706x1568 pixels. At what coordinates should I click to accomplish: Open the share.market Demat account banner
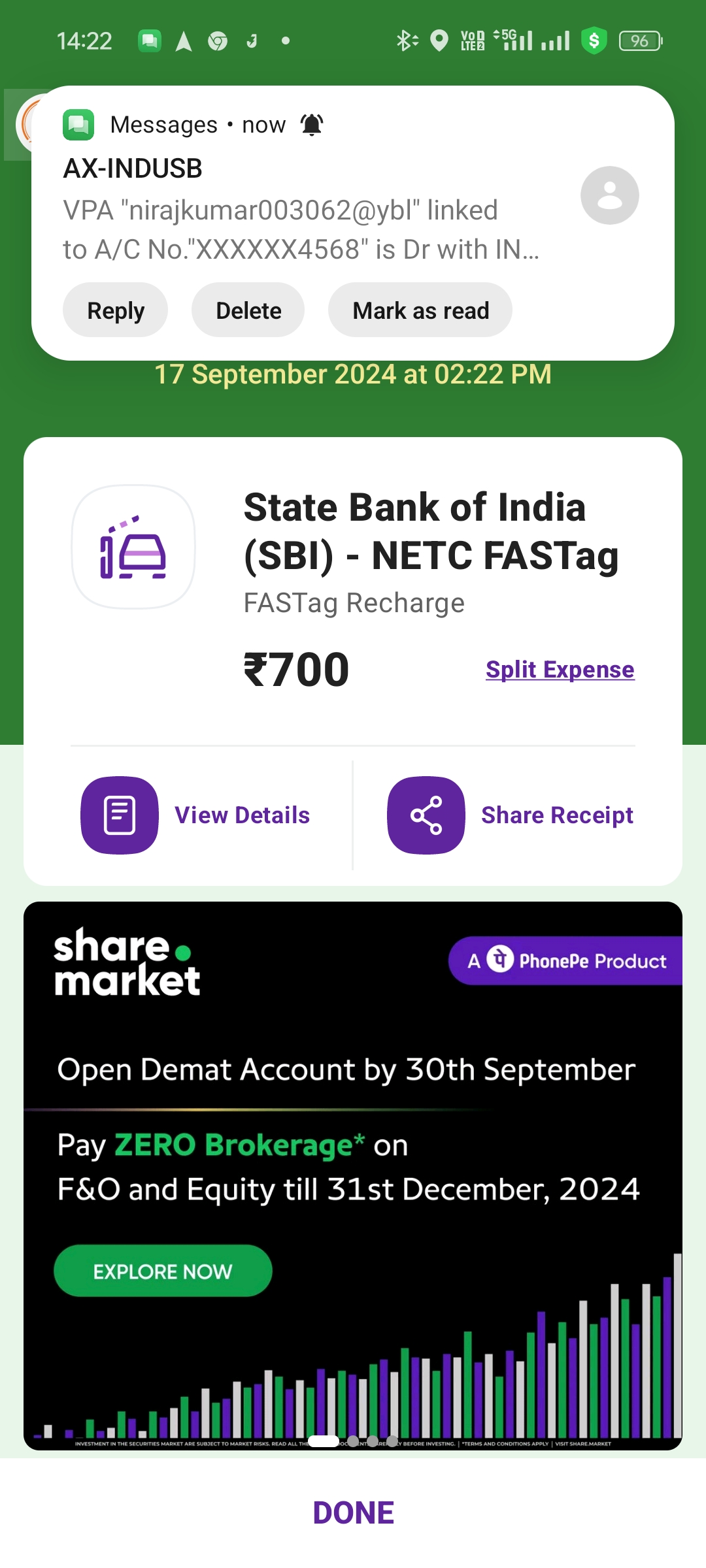353,1175
